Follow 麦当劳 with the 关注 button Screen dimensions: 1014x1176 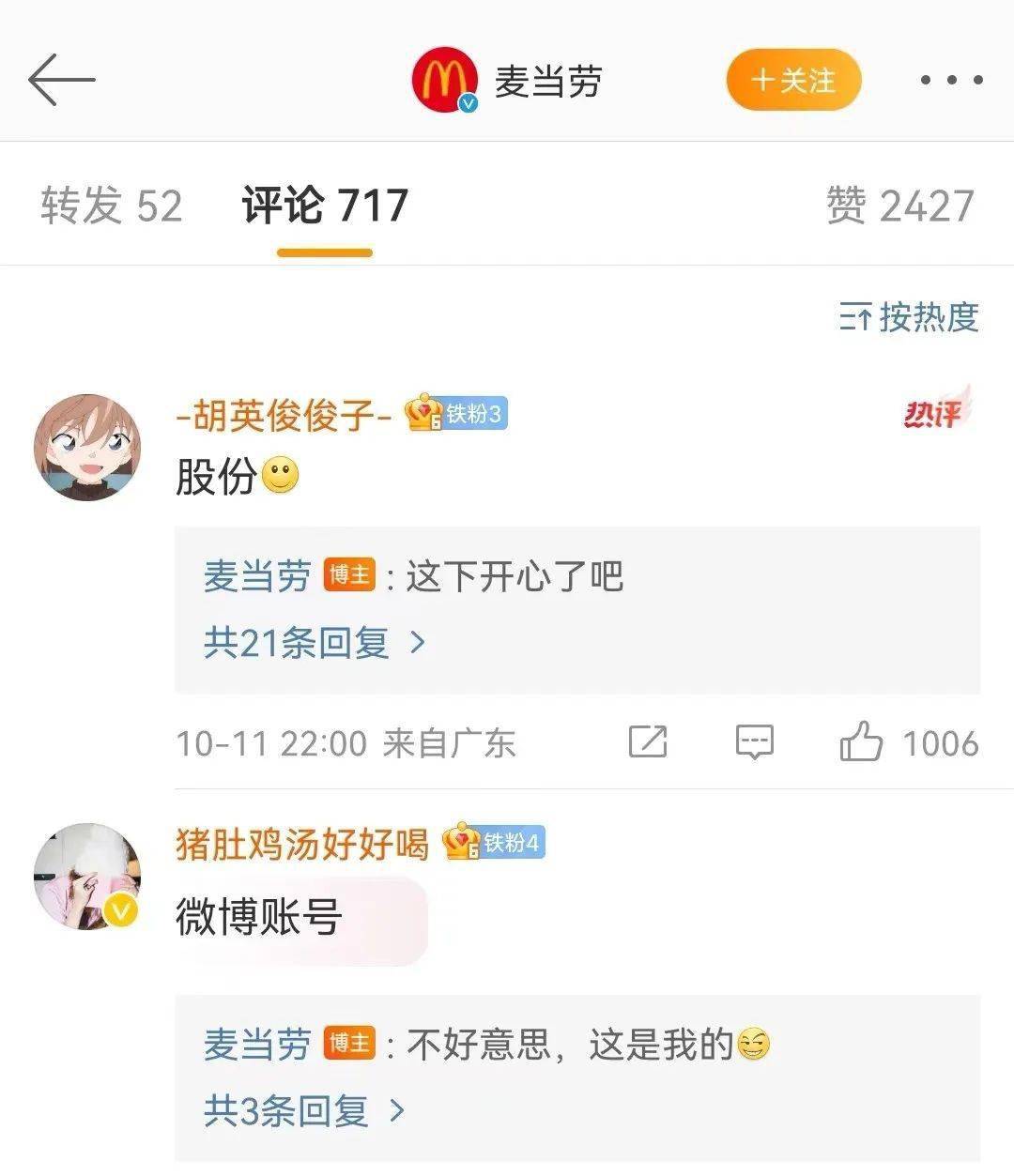point(793,81)
